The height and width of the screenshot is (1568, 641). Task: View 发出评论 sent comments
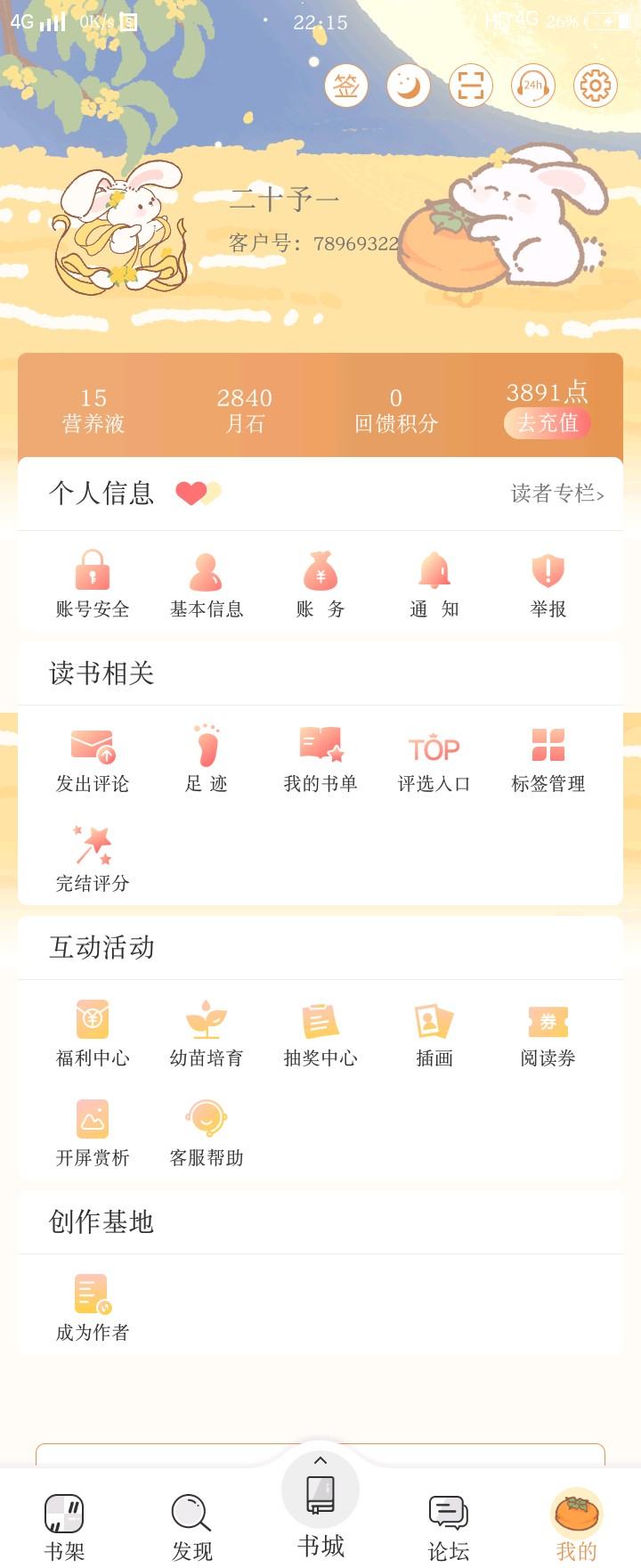pyautogui.click(x=93, y=759)
